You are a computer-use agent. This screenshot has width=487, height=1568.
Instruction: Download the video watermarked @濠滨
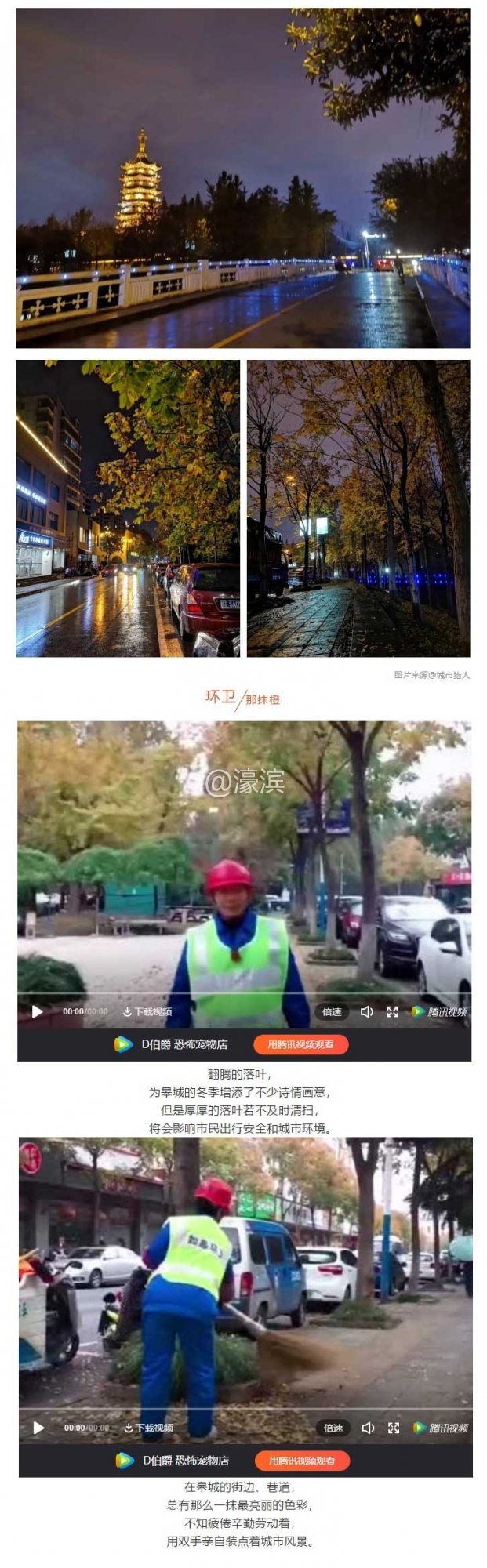point(147,1011)
